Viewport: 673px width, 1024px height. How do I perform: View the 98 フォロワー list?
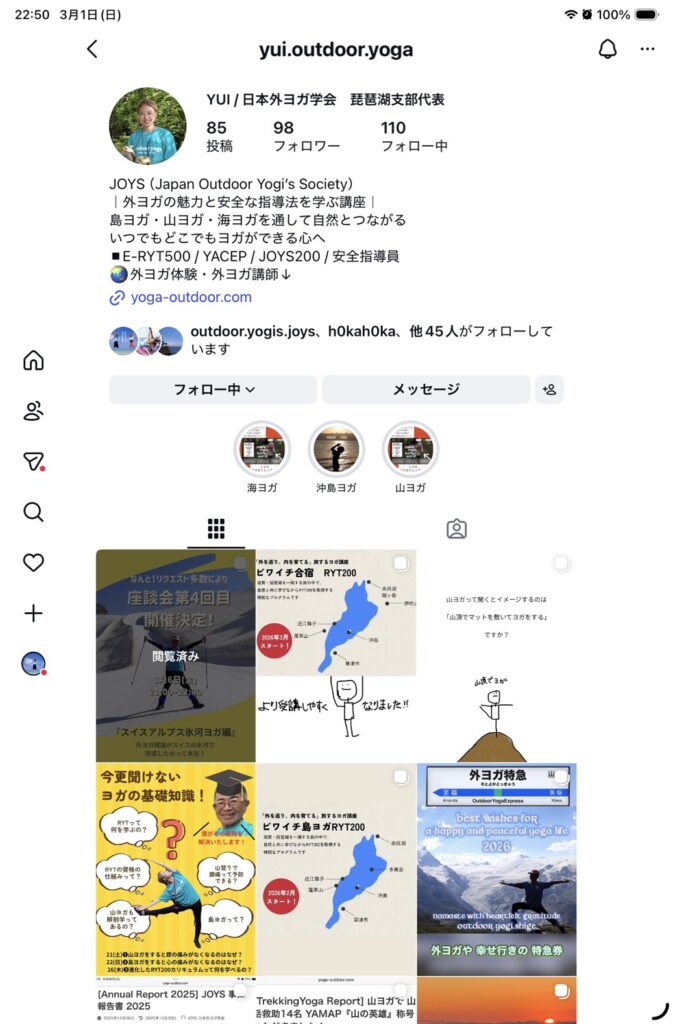click(305, 137)
